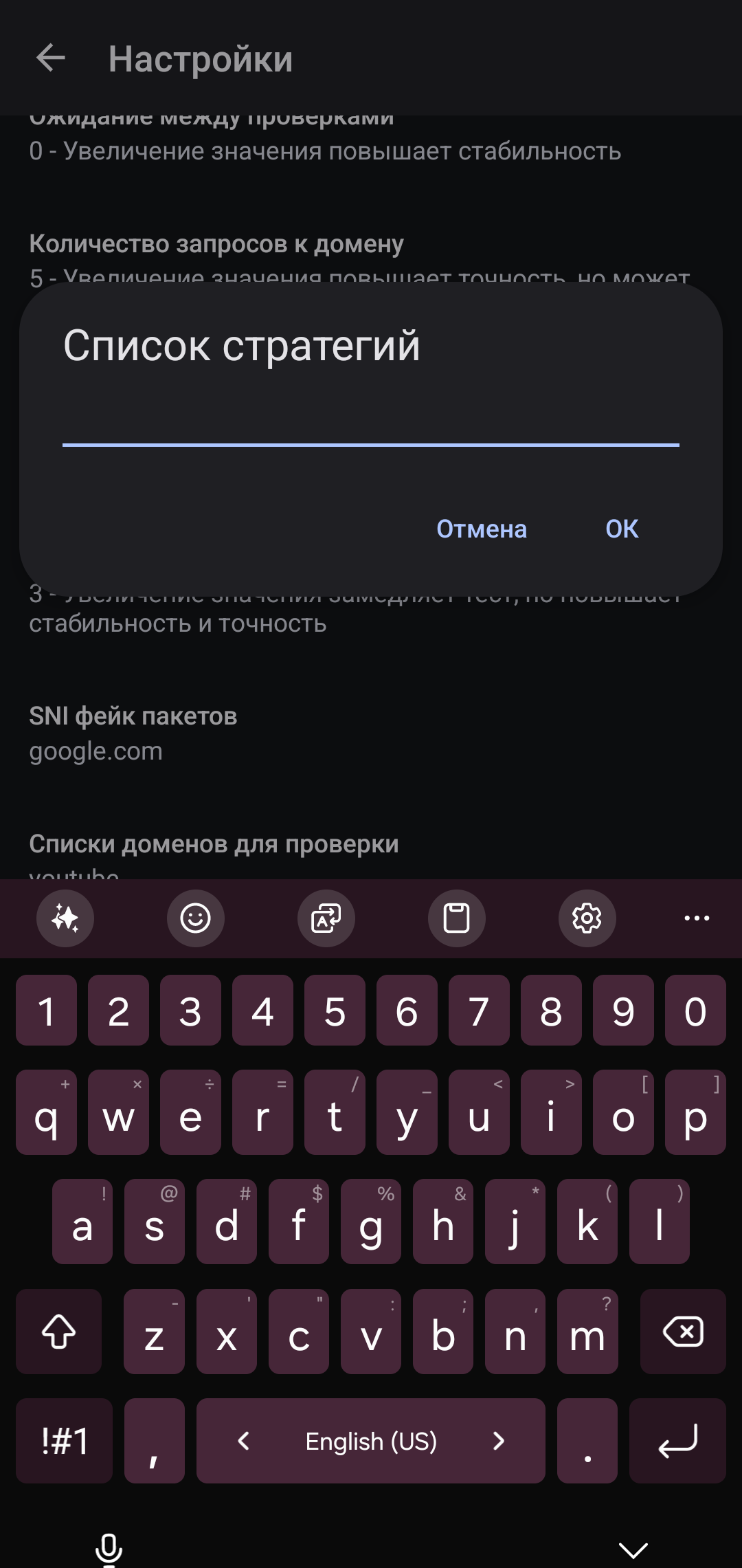The image size is (742, 1568).
Task: Confirm the strategy list with OK
Action: (622, 529)
